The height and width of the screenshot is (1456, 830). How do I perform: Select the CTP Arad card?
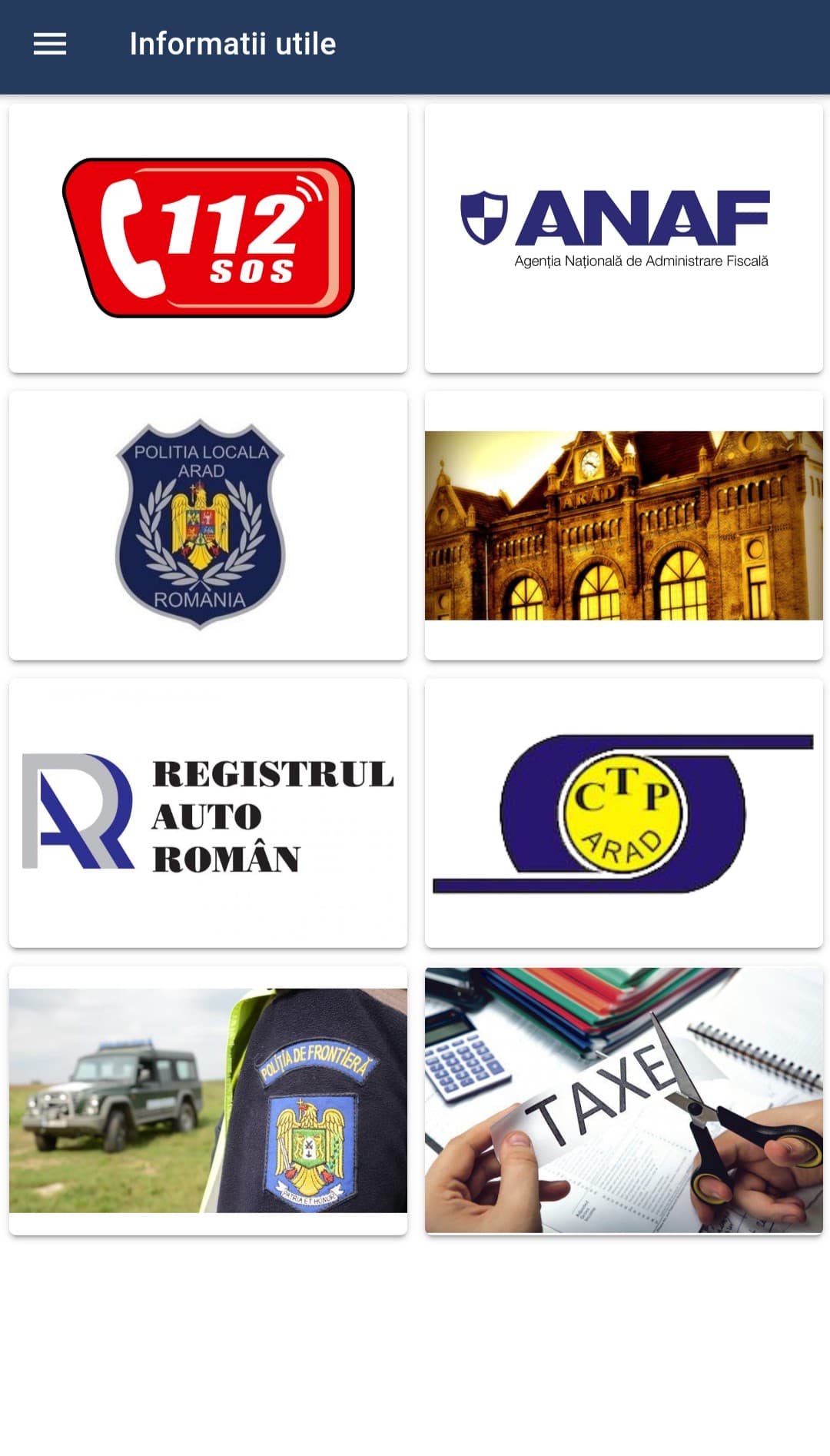point(623,813)
